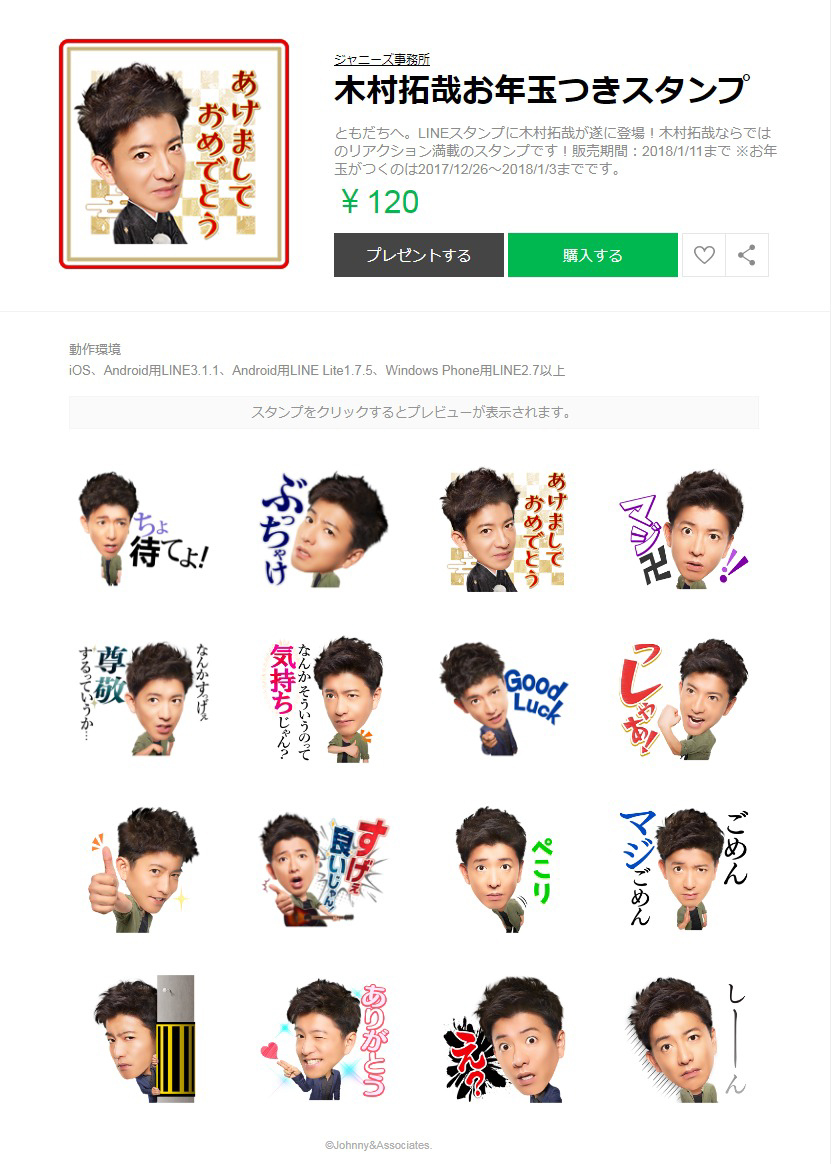Click the green 購入する purchase button
Viewport: 831px width, 1164px height.
click(592, 255)
